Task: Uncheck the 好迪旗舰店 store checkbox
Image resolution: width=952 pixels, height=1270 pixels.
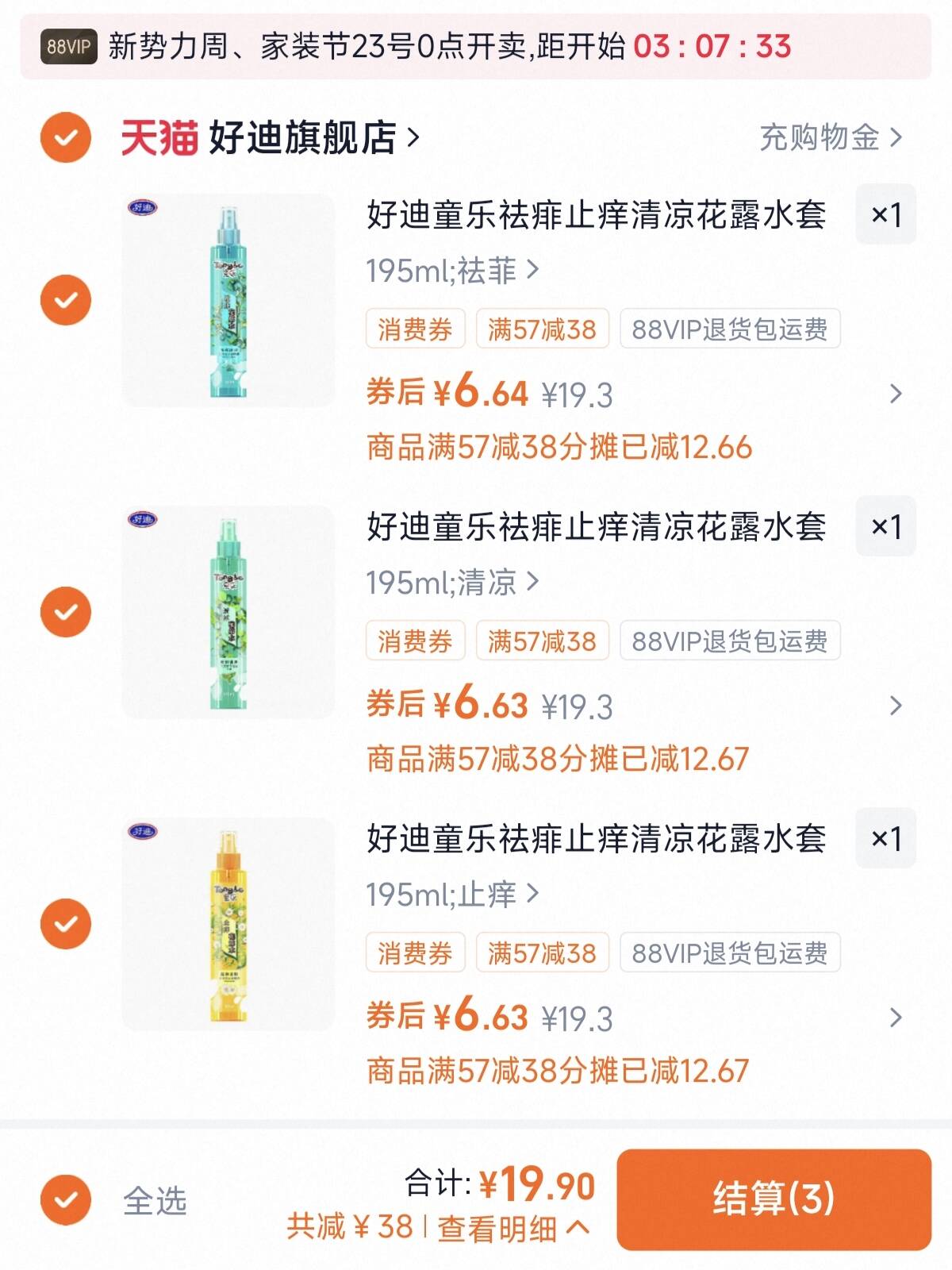Action: coord(66,138)
